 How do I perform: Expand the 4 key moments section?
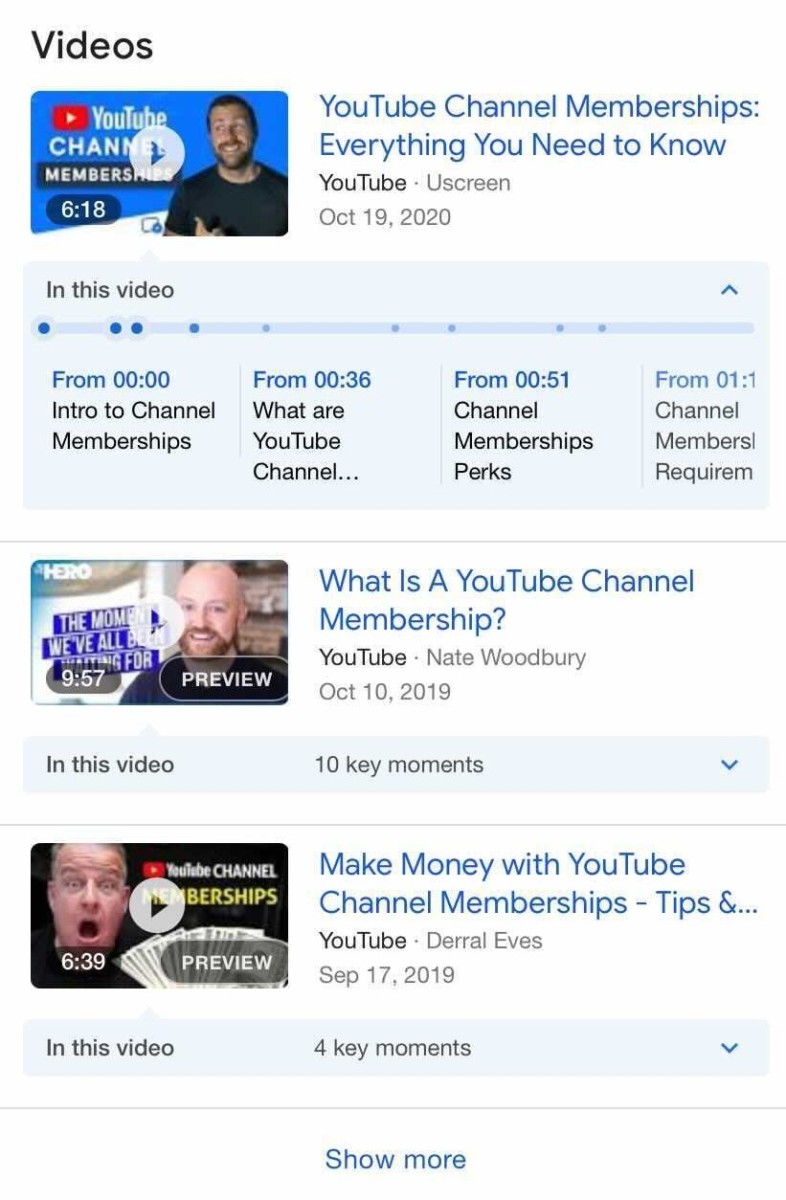coord(729,1048)
